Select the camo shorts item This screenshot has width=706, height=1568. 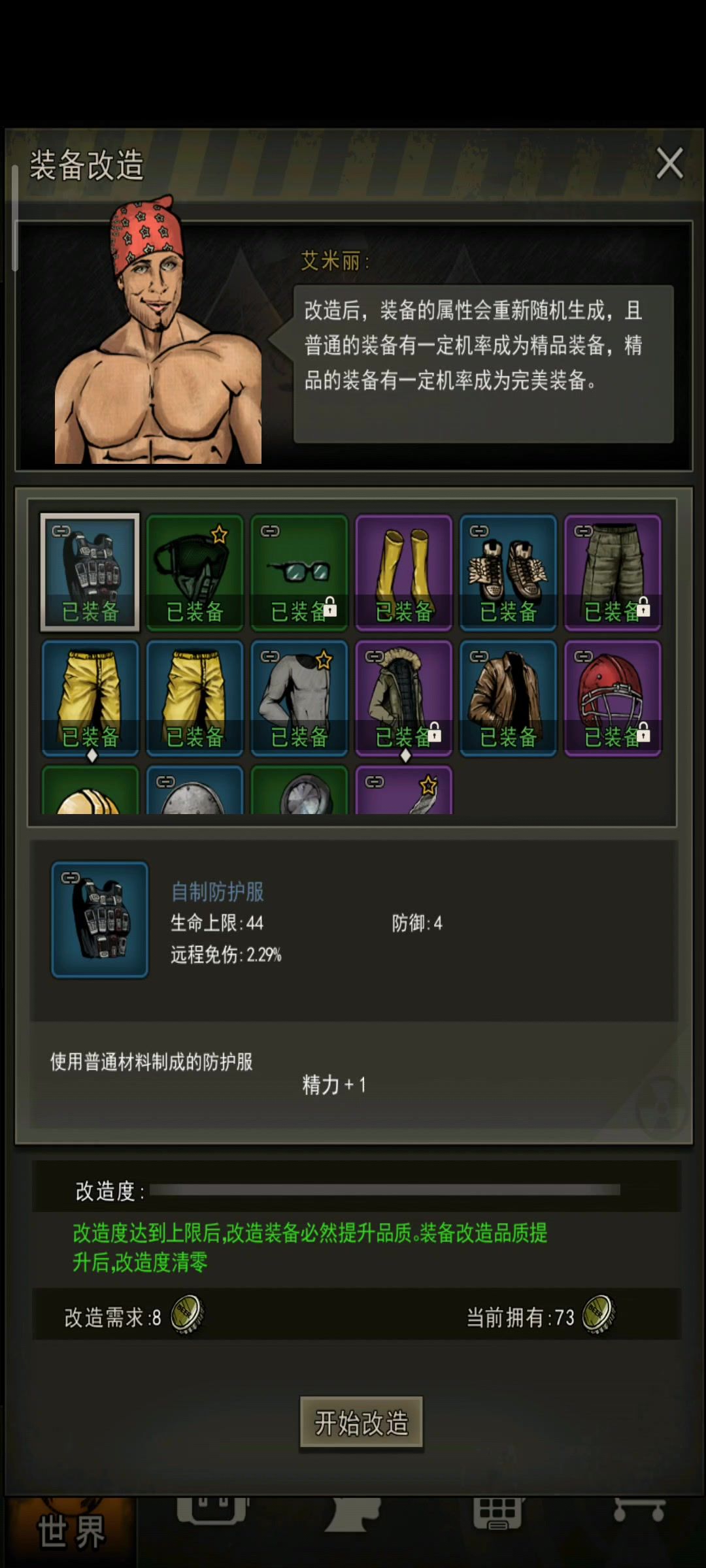point(613,572)
